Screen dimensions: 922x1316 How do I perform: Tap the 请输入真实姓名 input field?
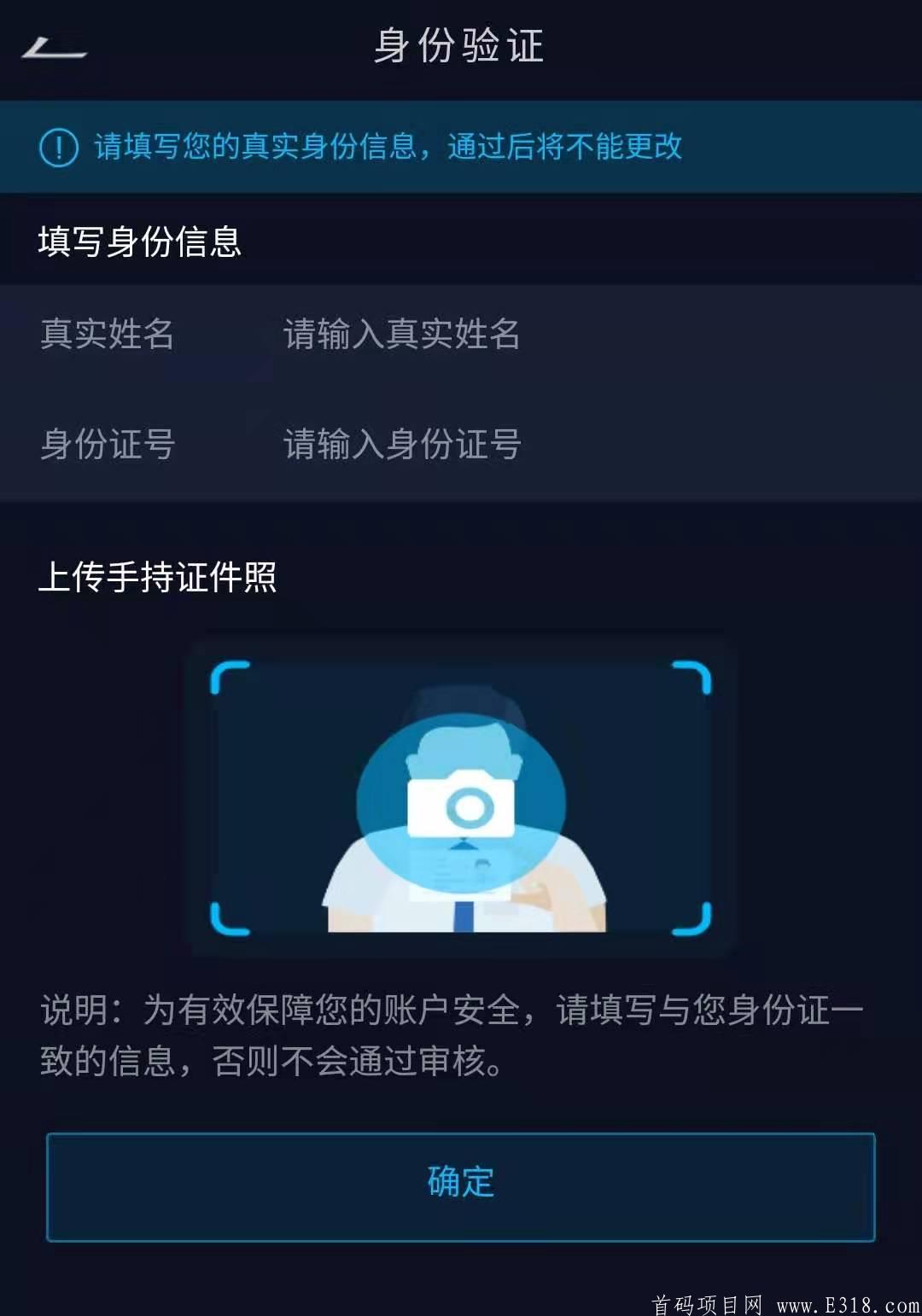401,335
